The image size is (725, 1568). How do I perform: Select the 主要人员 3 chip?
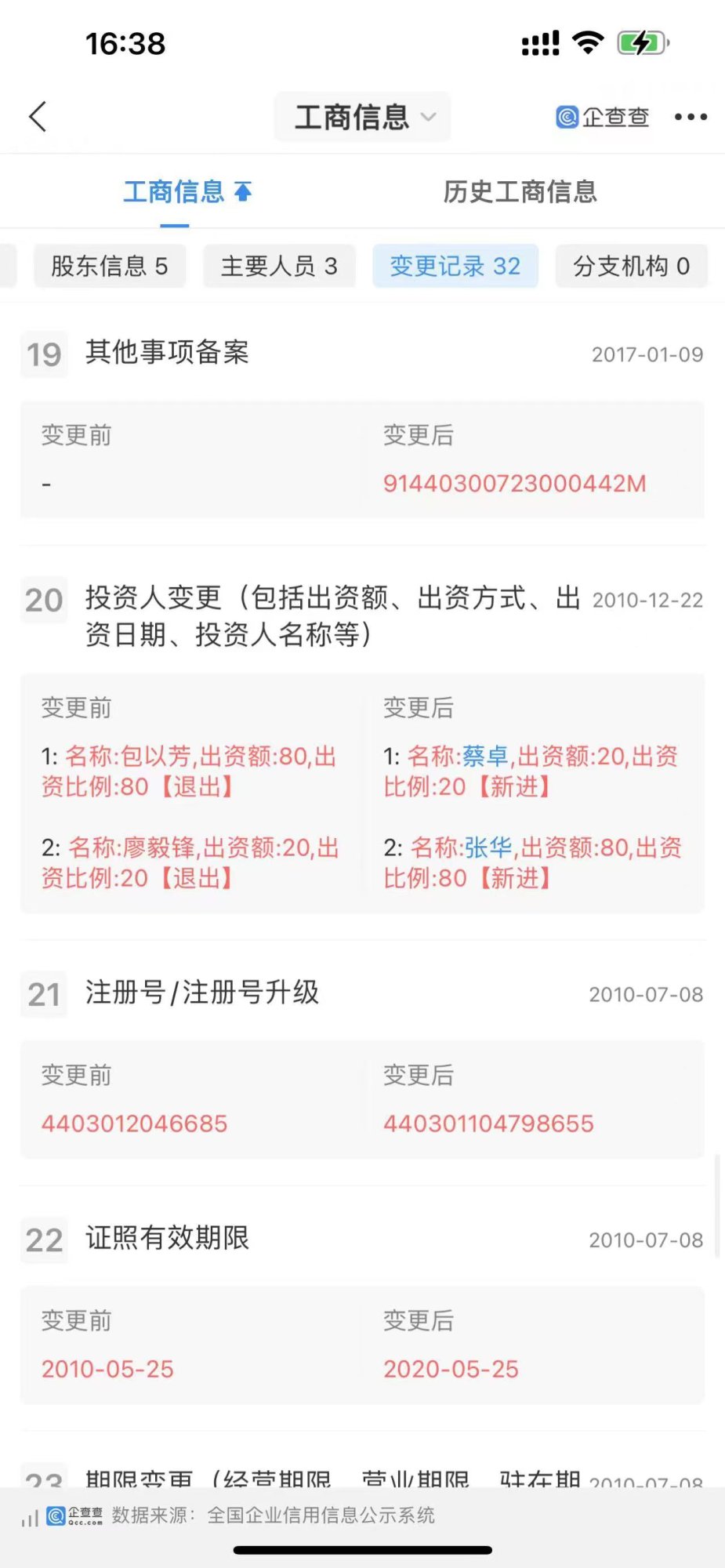point(279,267)
